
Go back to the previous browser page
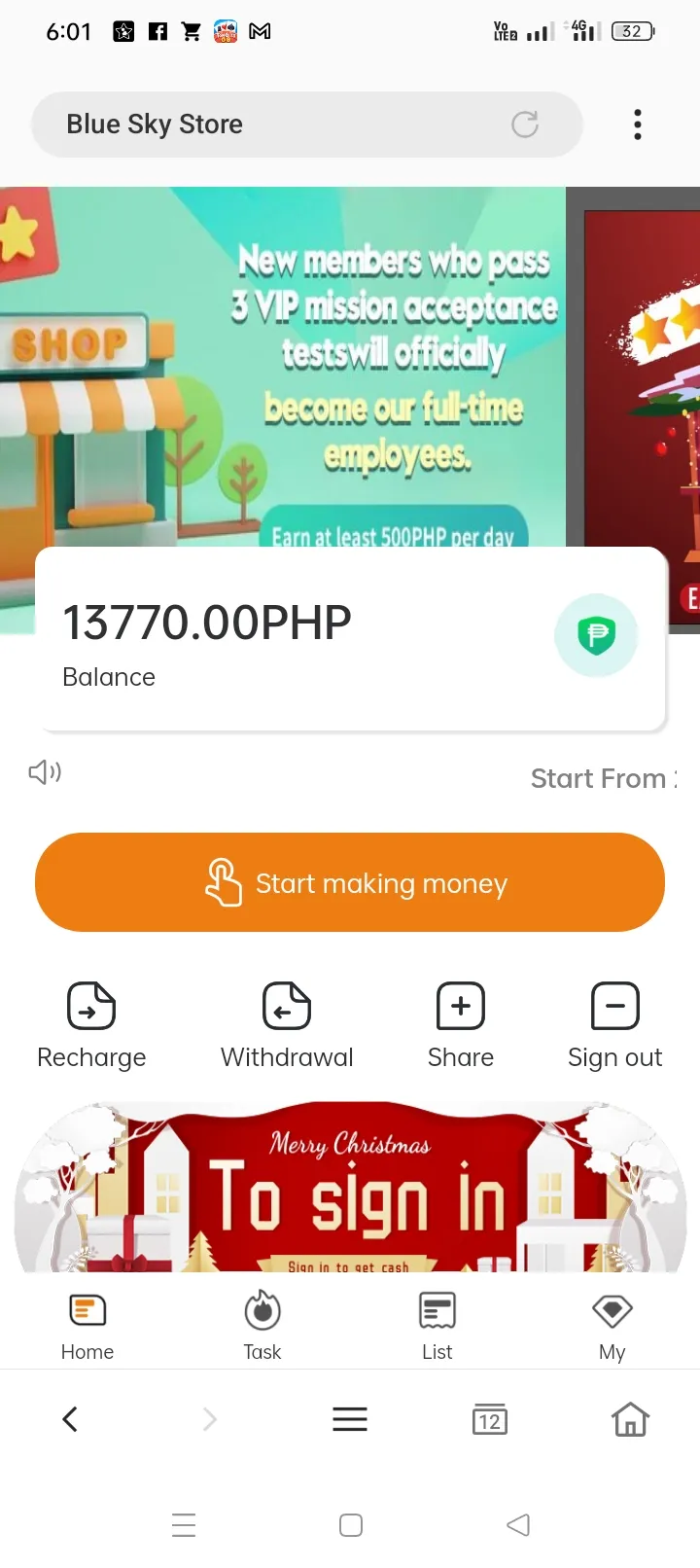[x=70, y=1419]
